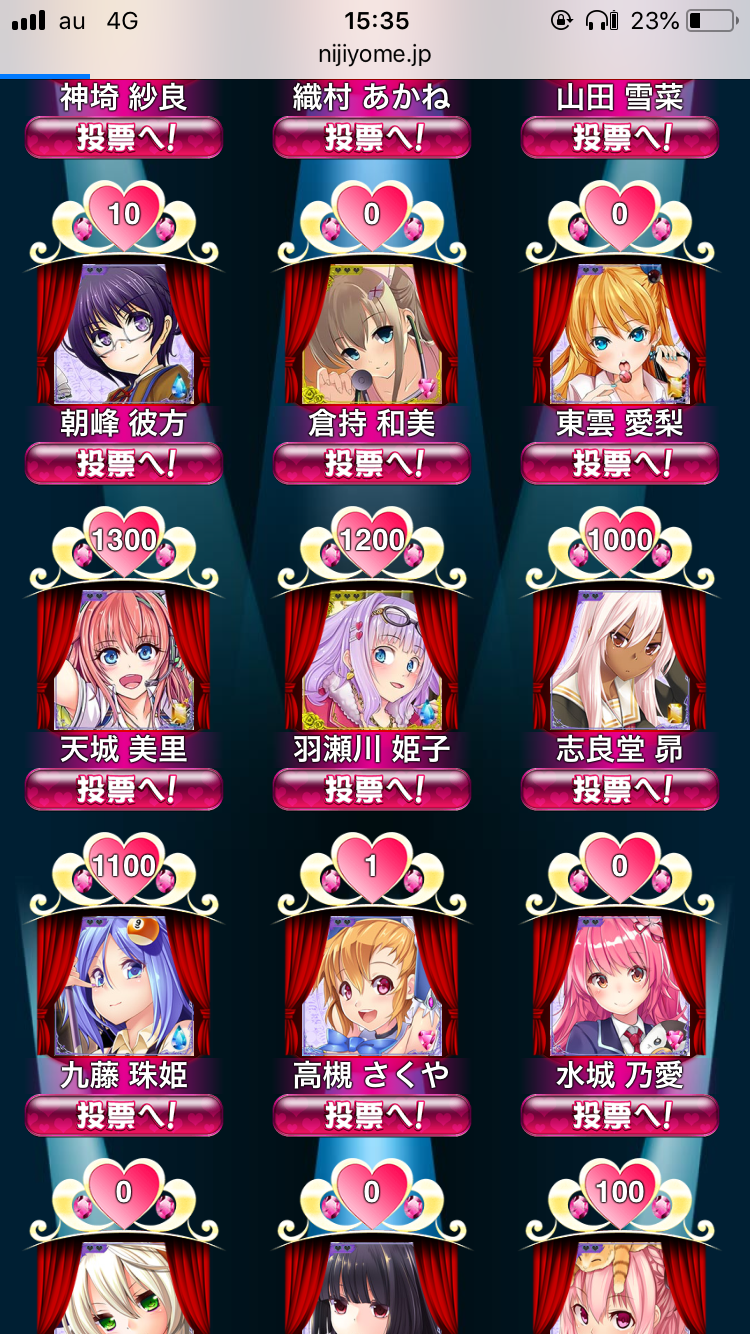Cast vote for 天城 美里
Image resolution: width=750 pixels, height=1334 pixels.
(x=124, y=789)
